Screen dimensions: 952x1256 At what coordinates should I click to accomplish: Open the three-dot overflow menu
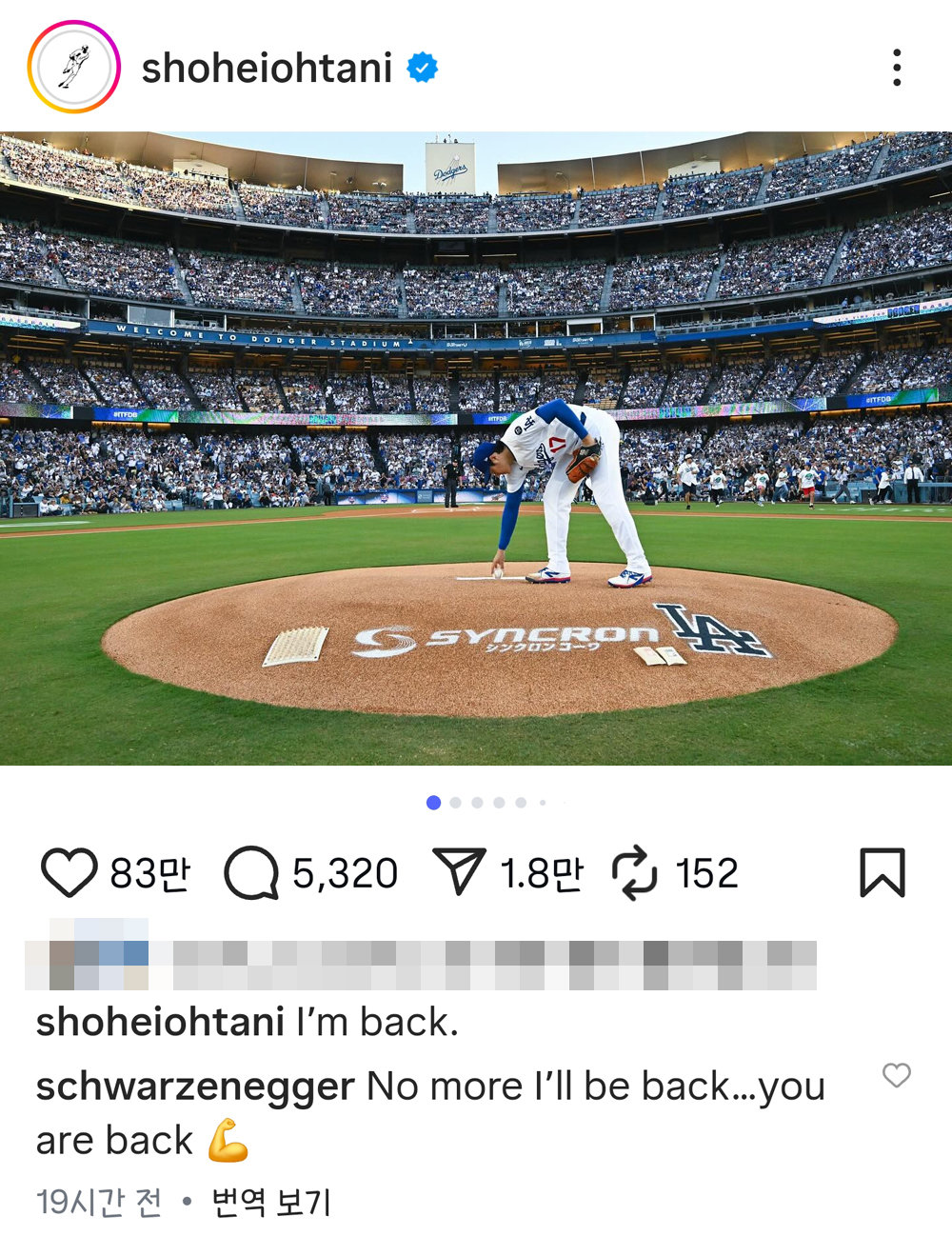pos(896,68)
